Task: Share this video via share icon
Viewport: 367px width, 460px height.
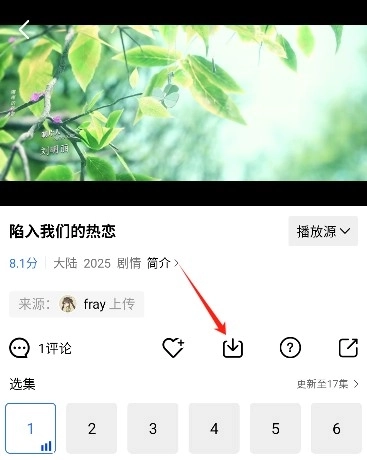Action: click(348, 348)
